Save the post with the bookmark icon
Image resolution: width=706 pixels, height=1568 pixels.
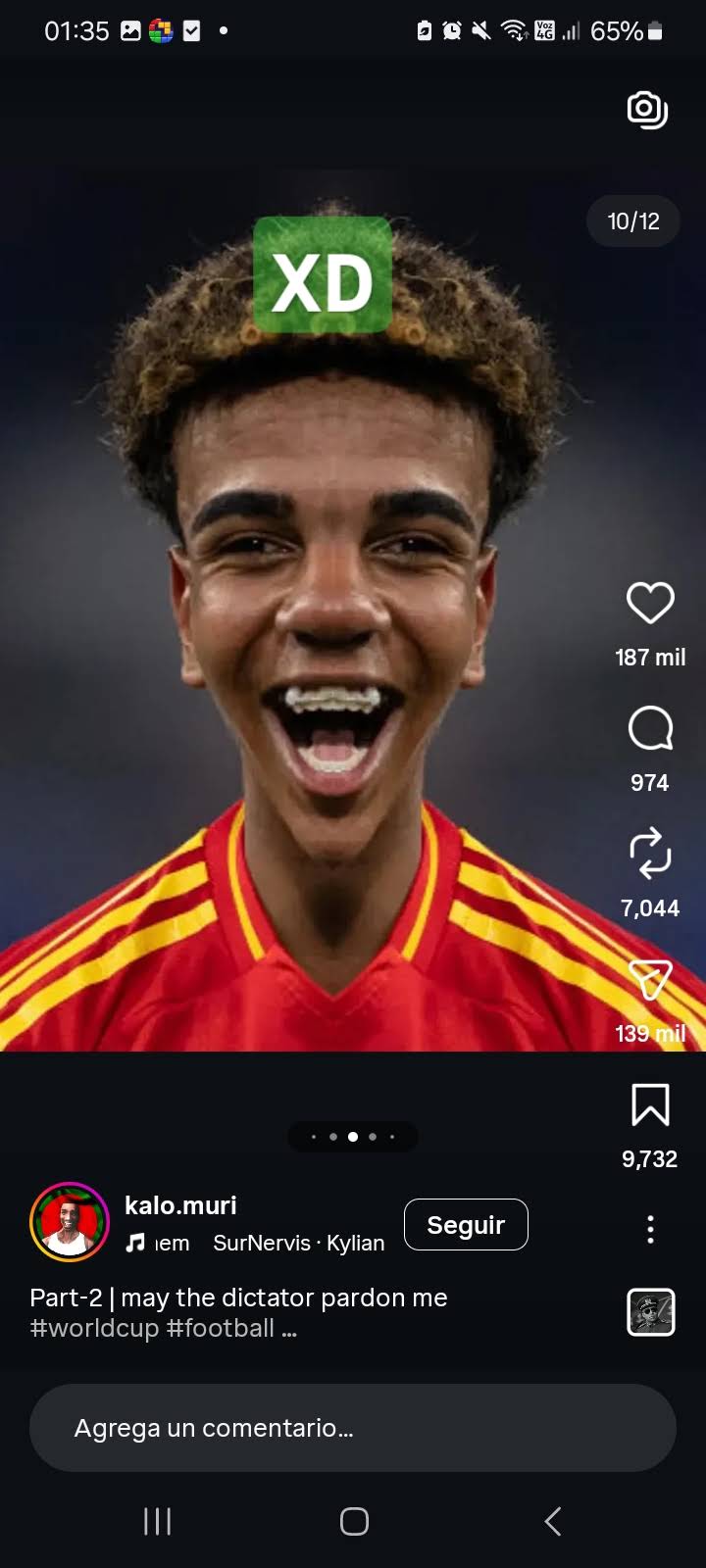coord(650,1104)
